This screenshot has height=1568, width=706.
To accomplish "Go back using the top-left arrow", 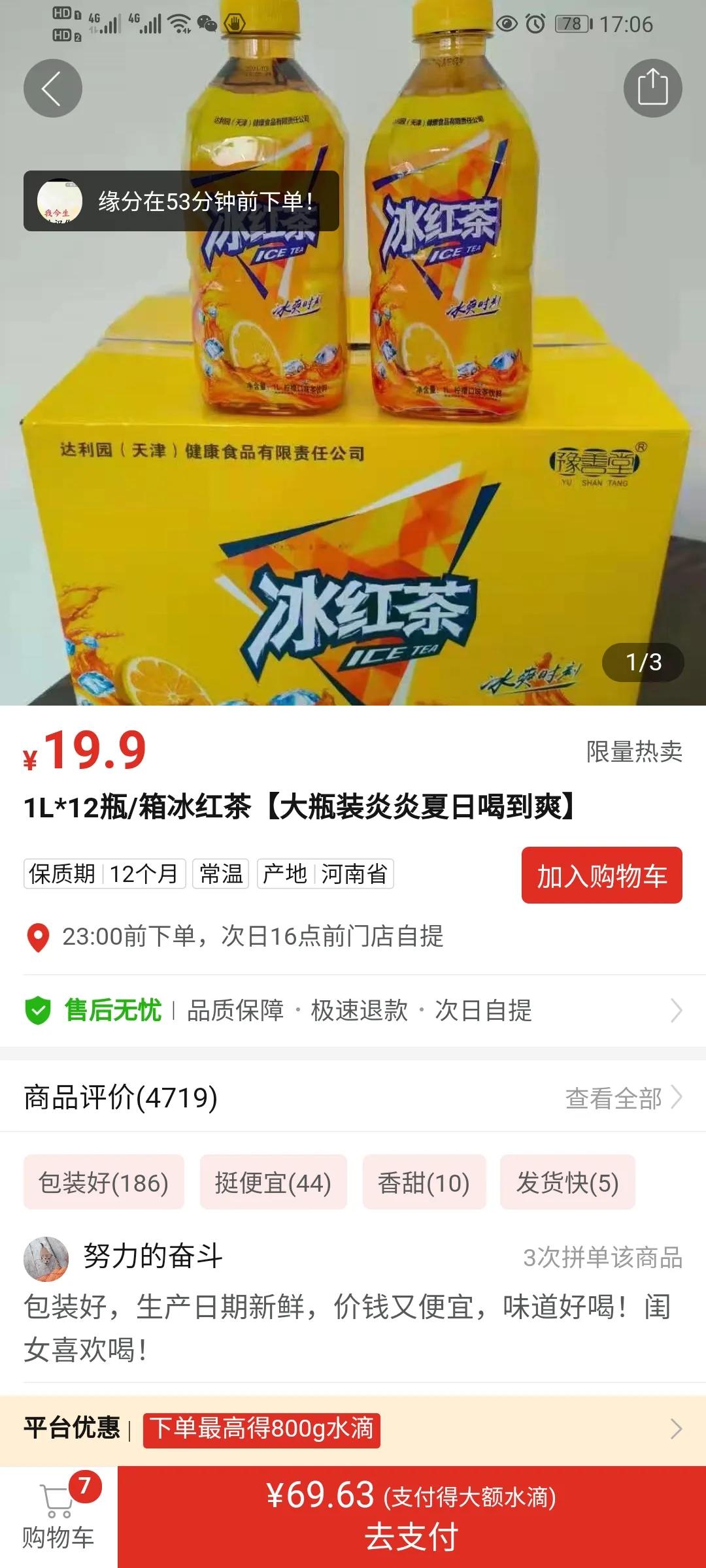I will (x=52, y=88).
